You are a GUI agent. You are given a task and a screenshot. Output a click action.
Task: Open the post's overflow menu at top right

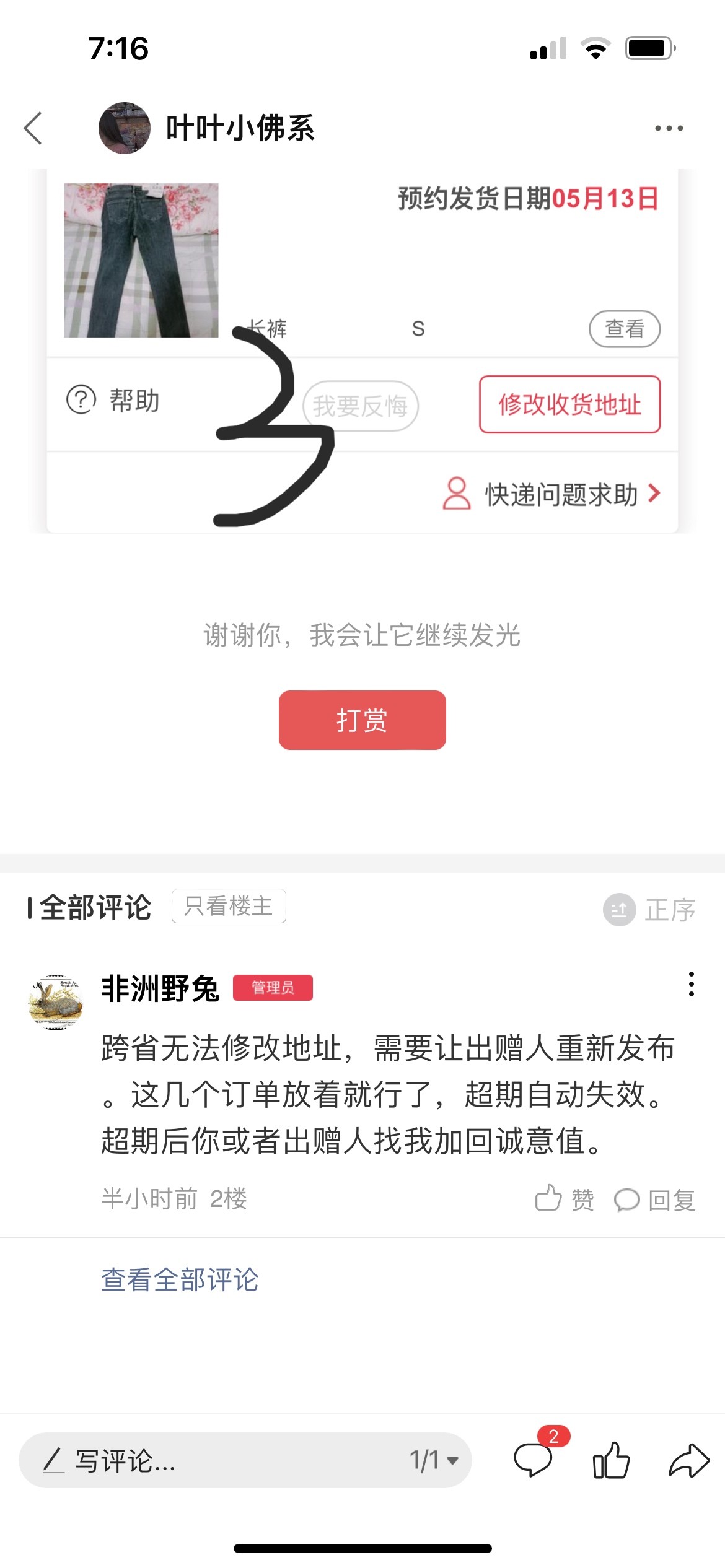click(669, 128)
